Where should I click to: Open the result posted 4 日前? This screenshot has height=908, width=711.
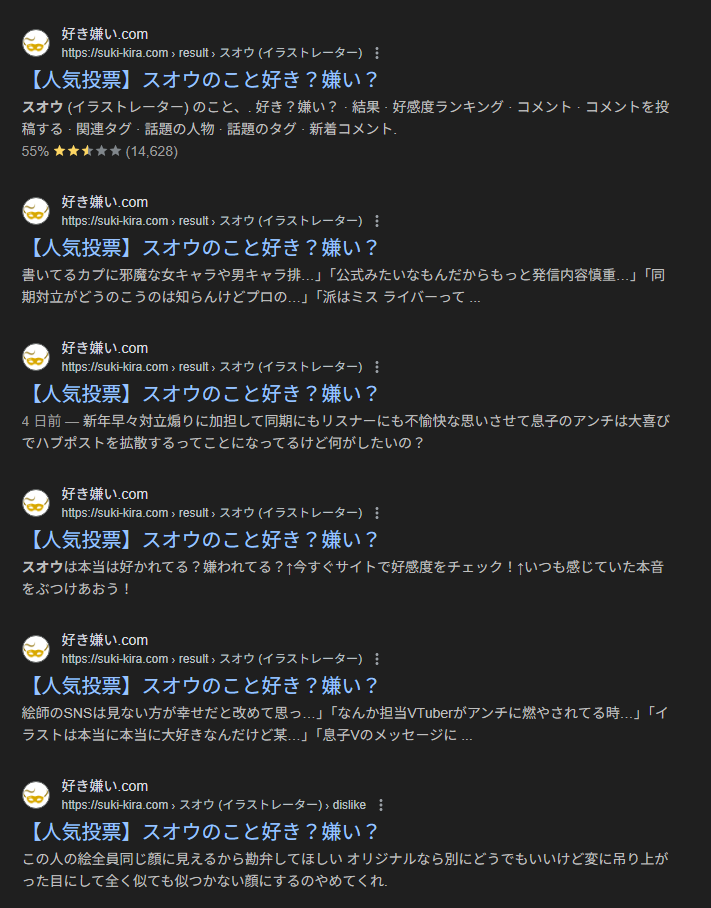(x=200, y=394)
